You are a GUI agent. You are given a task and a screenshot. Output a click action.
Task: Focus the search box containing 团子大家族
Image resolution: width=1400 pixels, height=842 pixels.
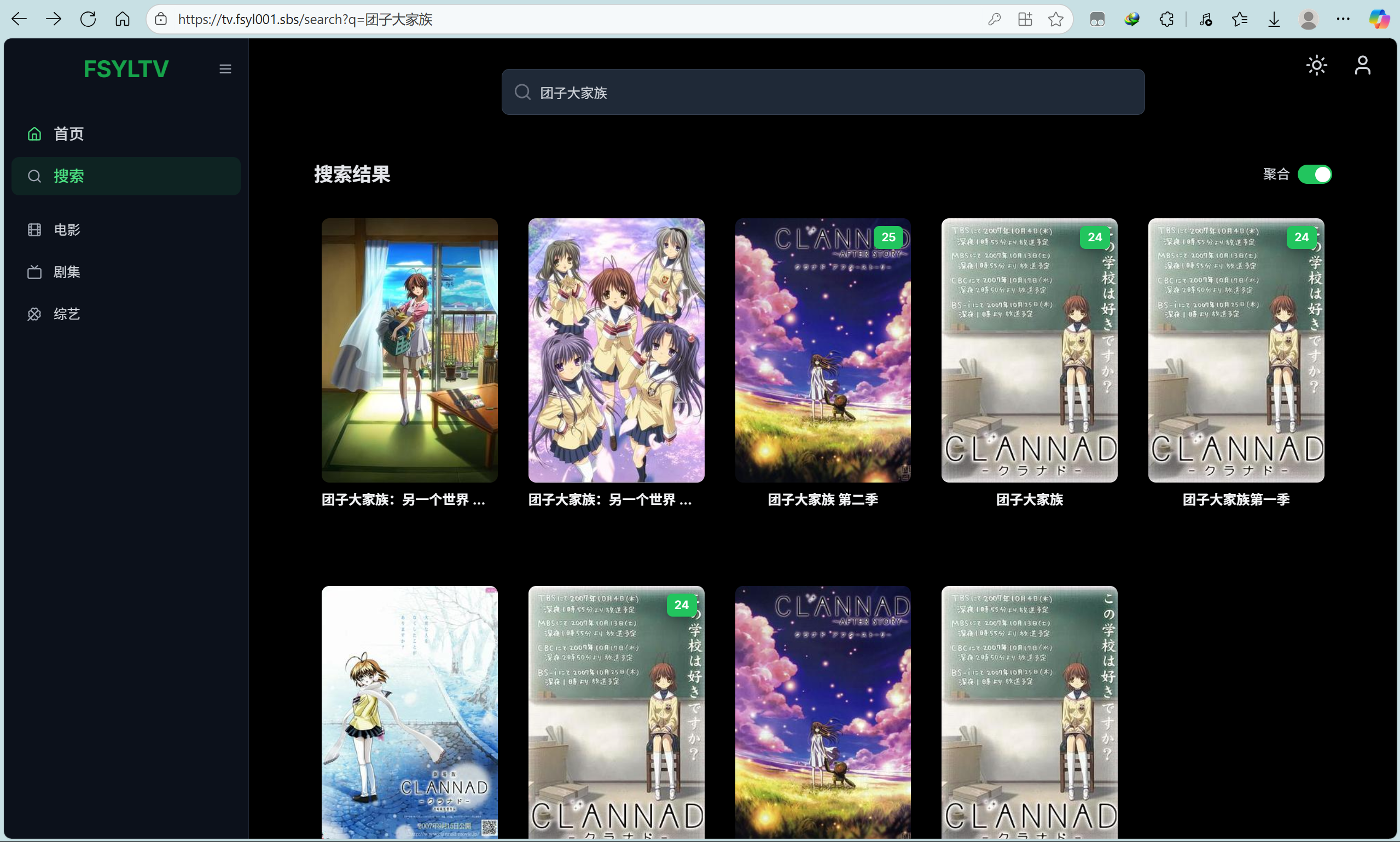tap(822, 92)
